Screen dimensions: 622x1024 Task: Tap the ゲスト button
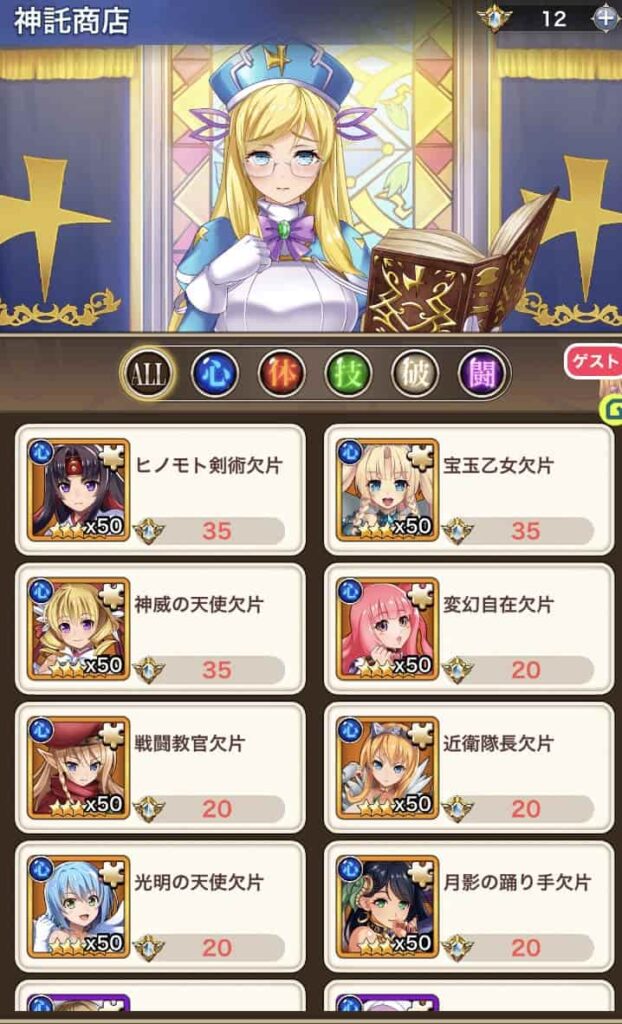pos(595,361)
